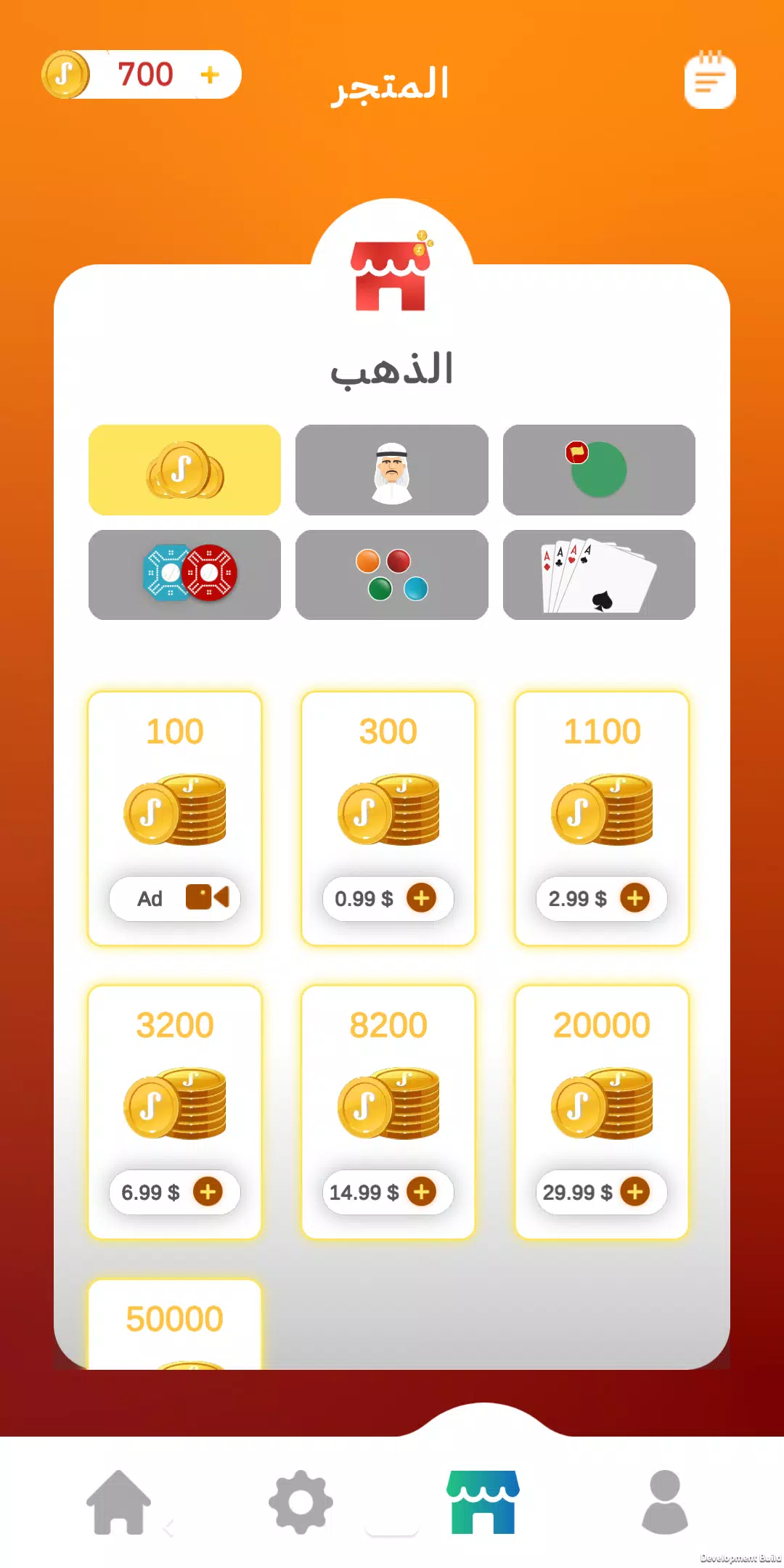Open the green table category
Viewport: 784px width, 1568px height.
point(598,470)
